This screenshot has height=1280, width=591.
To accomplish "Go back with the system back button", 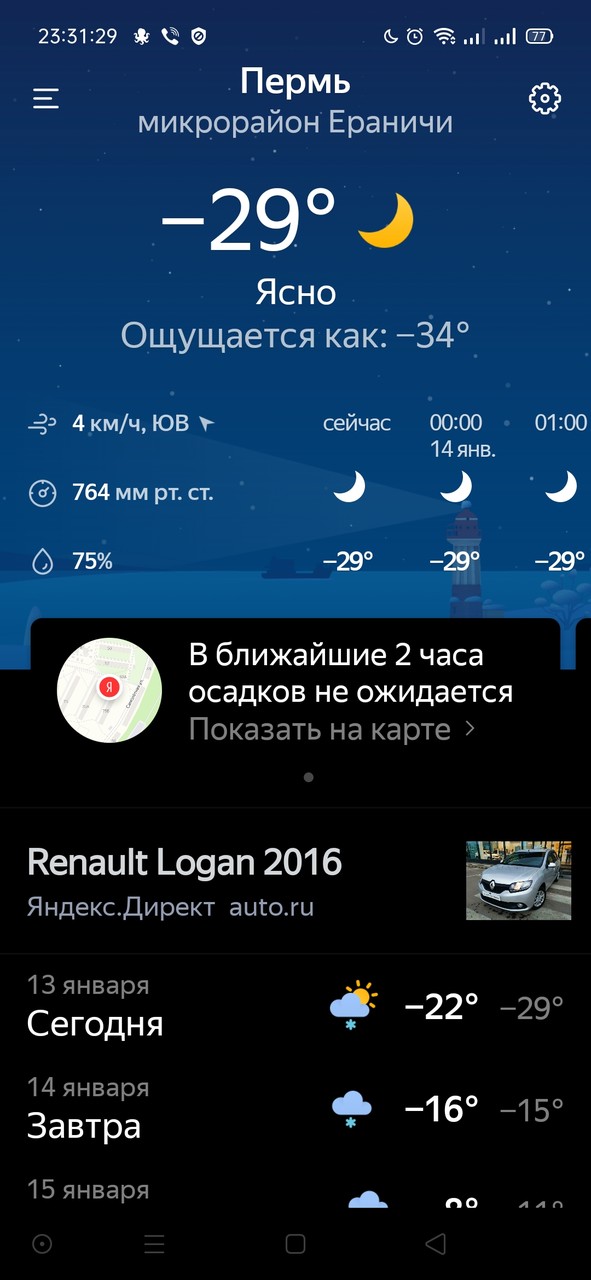I will point(435,1243).
